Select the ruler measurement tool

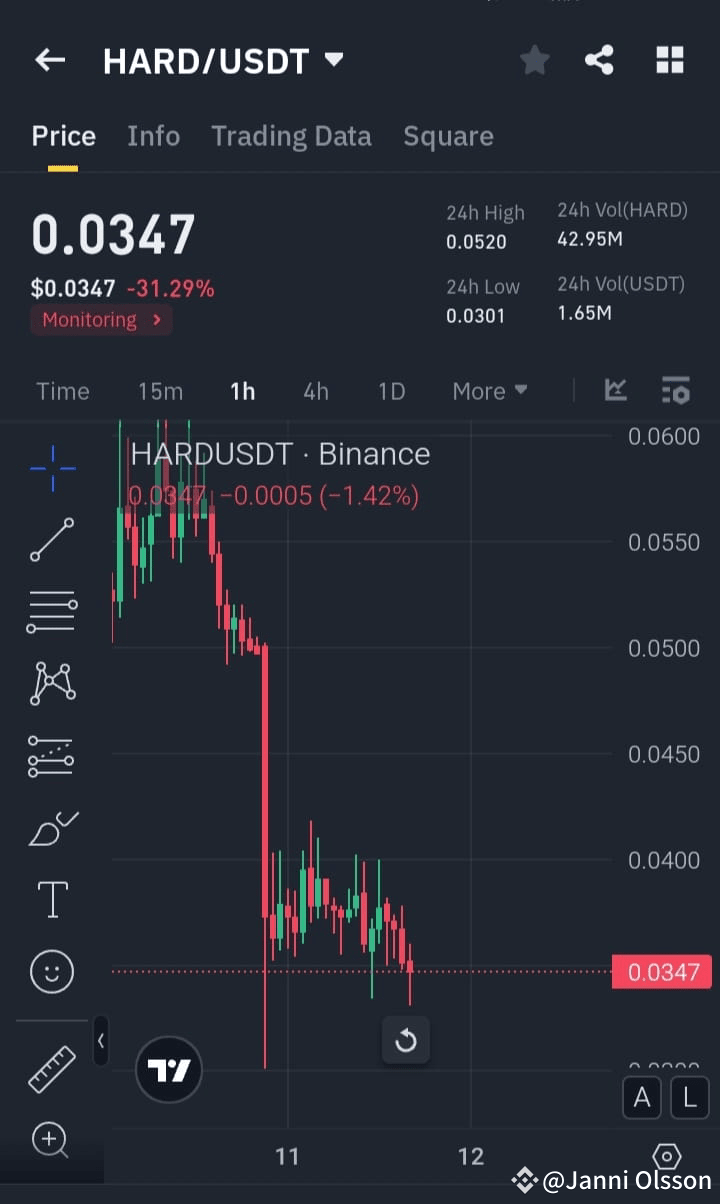(x=51, y=1067)
